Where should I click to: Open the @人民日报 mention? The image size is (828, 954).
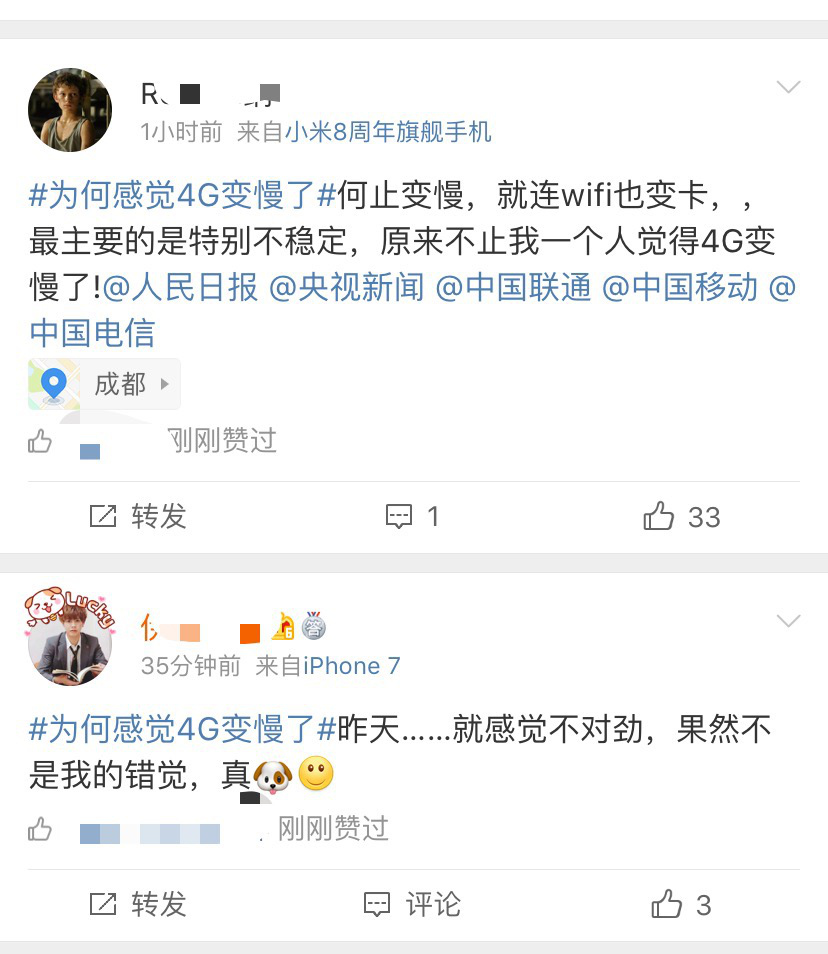coord(181,287)
